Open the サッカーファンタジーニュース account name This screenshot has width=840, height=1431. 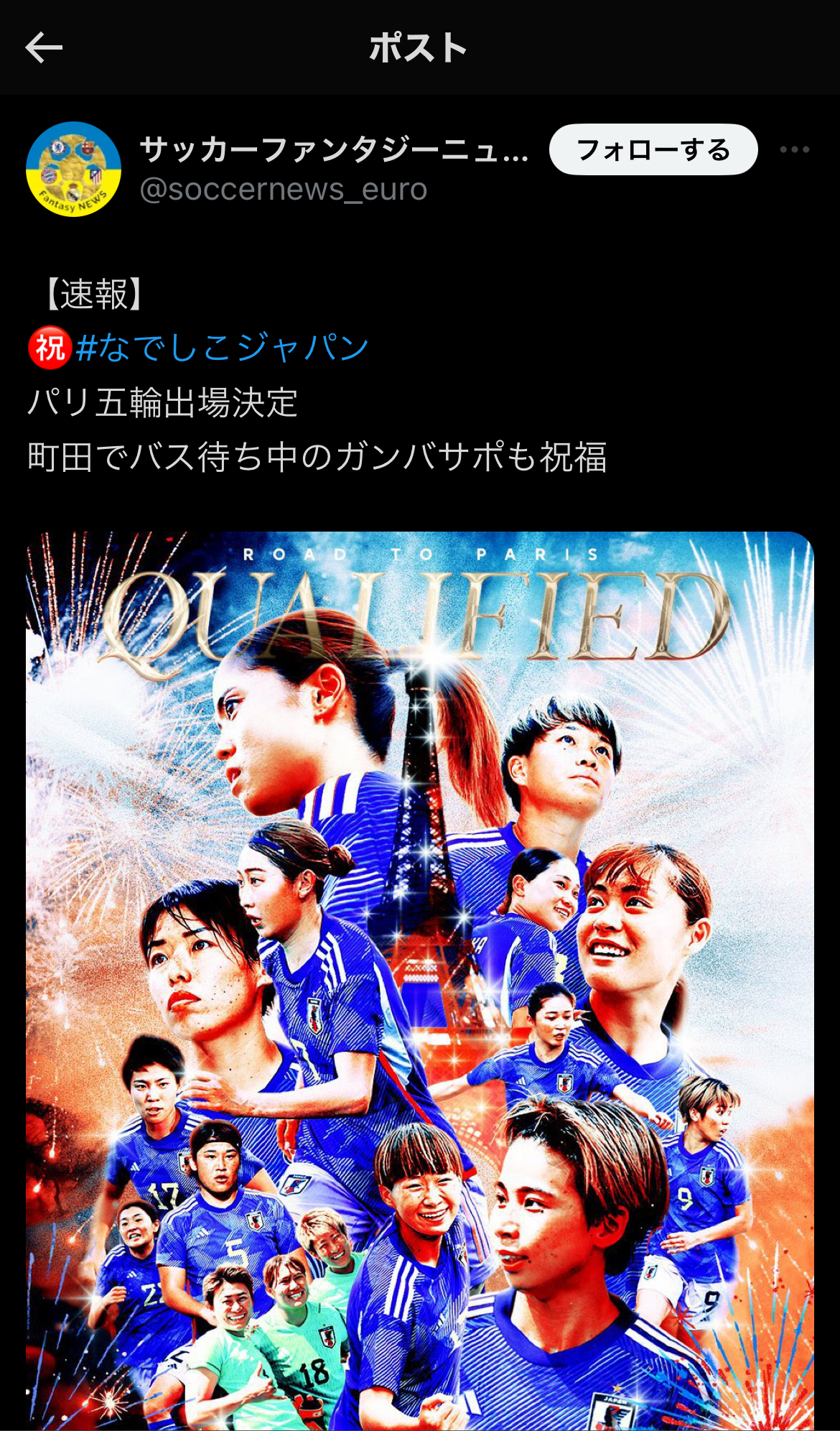point(334,150)
